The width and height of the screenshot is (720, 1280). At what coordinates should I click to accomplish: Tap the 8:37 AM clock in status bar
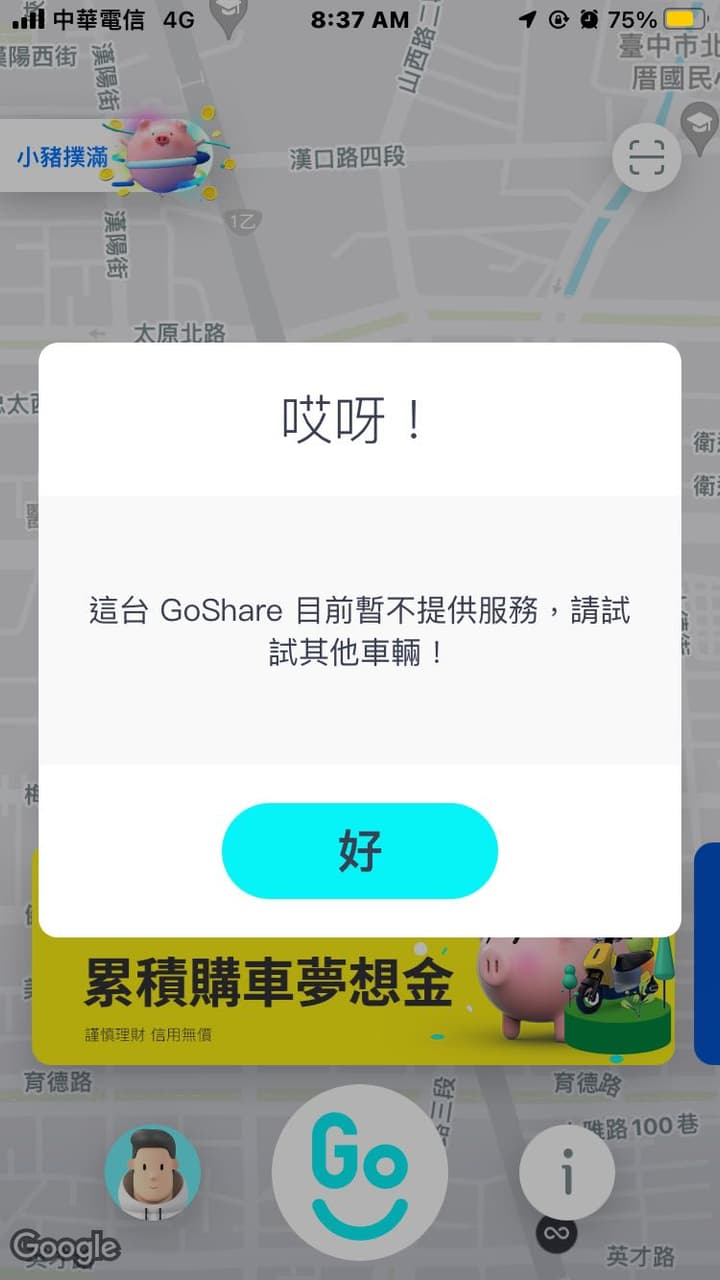point(360,17)
